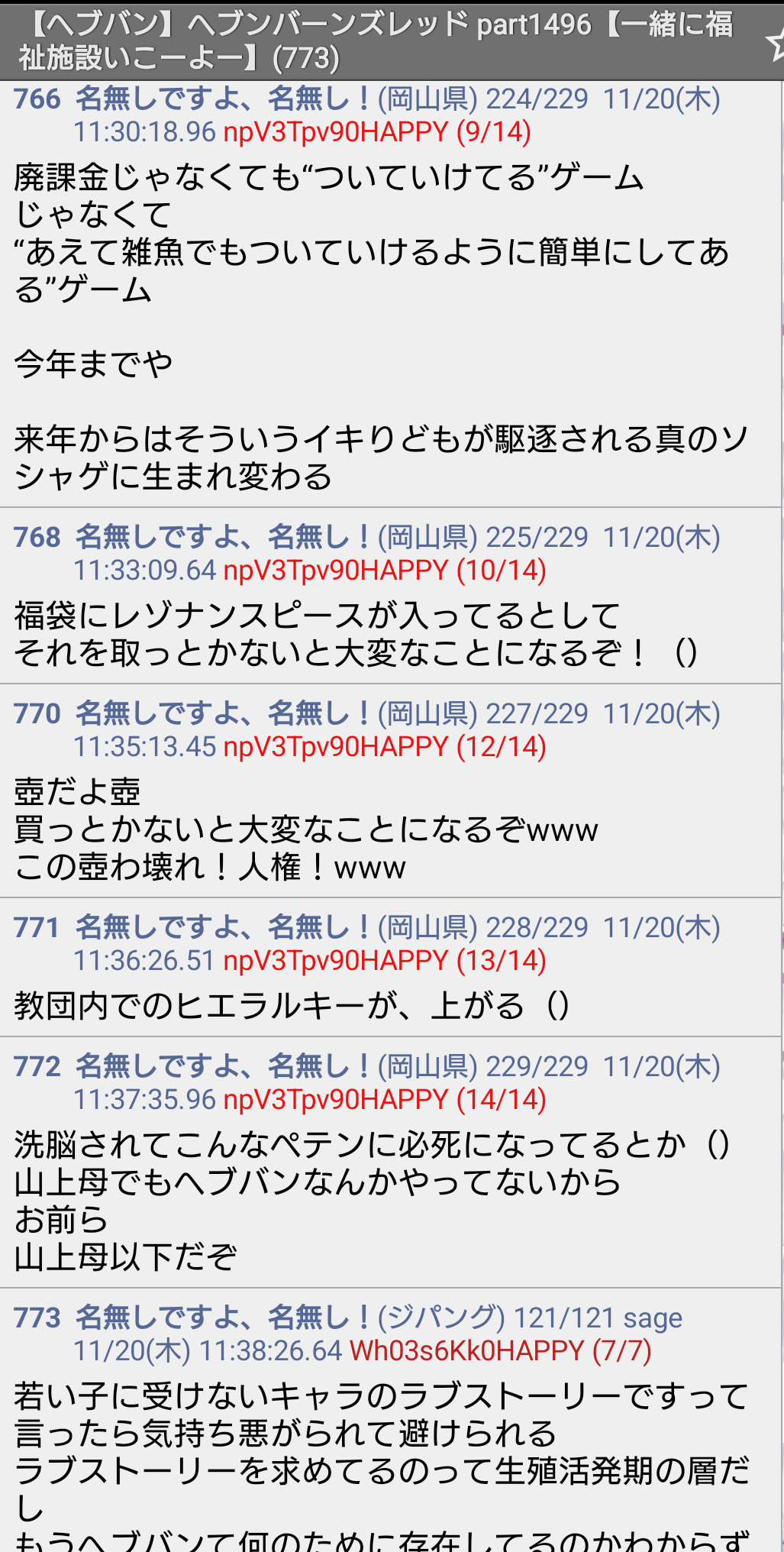
Task: Open post number 770 menu
Action: pyautogui.click(x=37, y=714)
